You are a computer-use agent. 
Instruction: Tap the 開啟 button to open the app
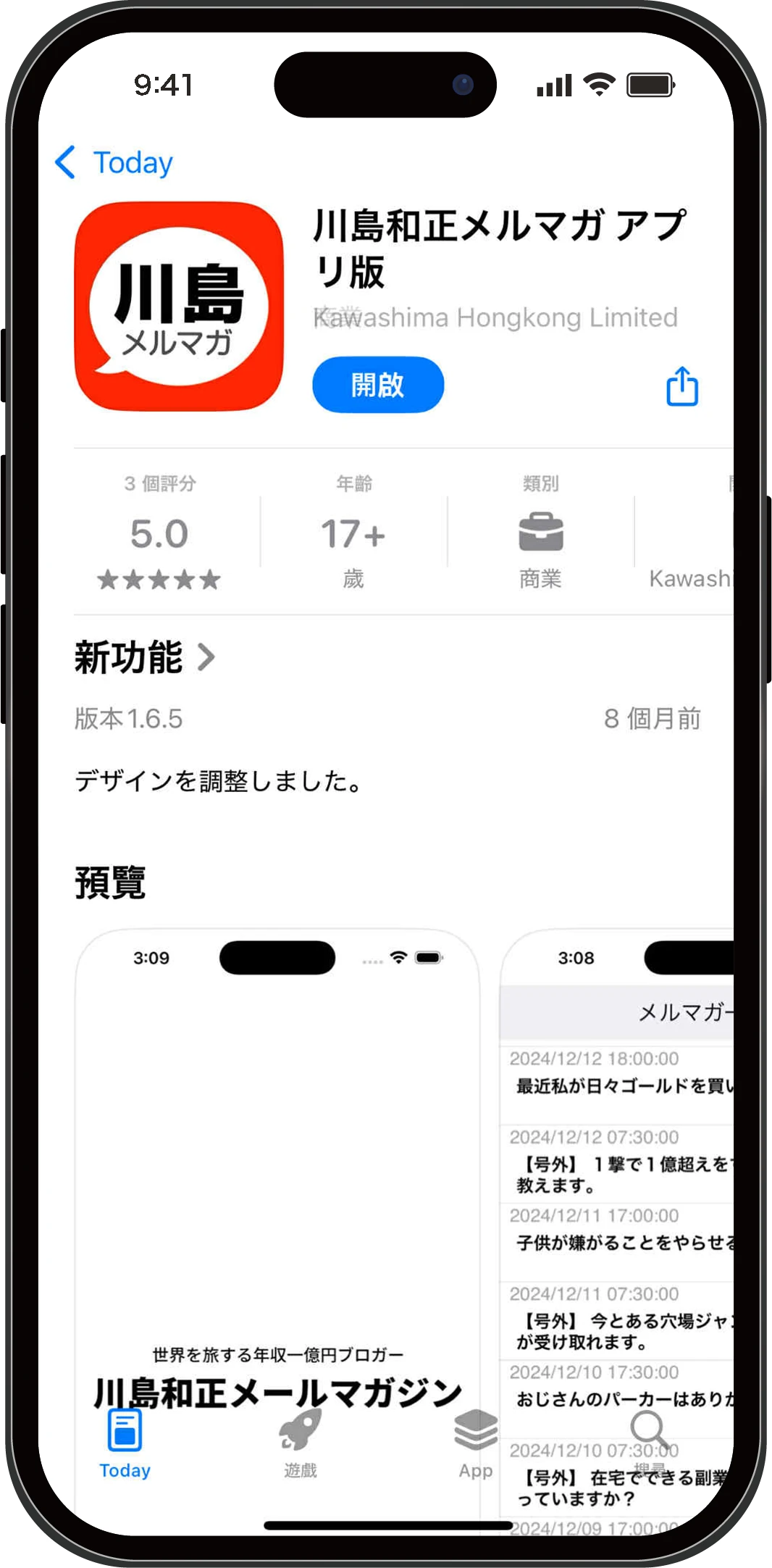pyautogui.click(x=377, y=385)
